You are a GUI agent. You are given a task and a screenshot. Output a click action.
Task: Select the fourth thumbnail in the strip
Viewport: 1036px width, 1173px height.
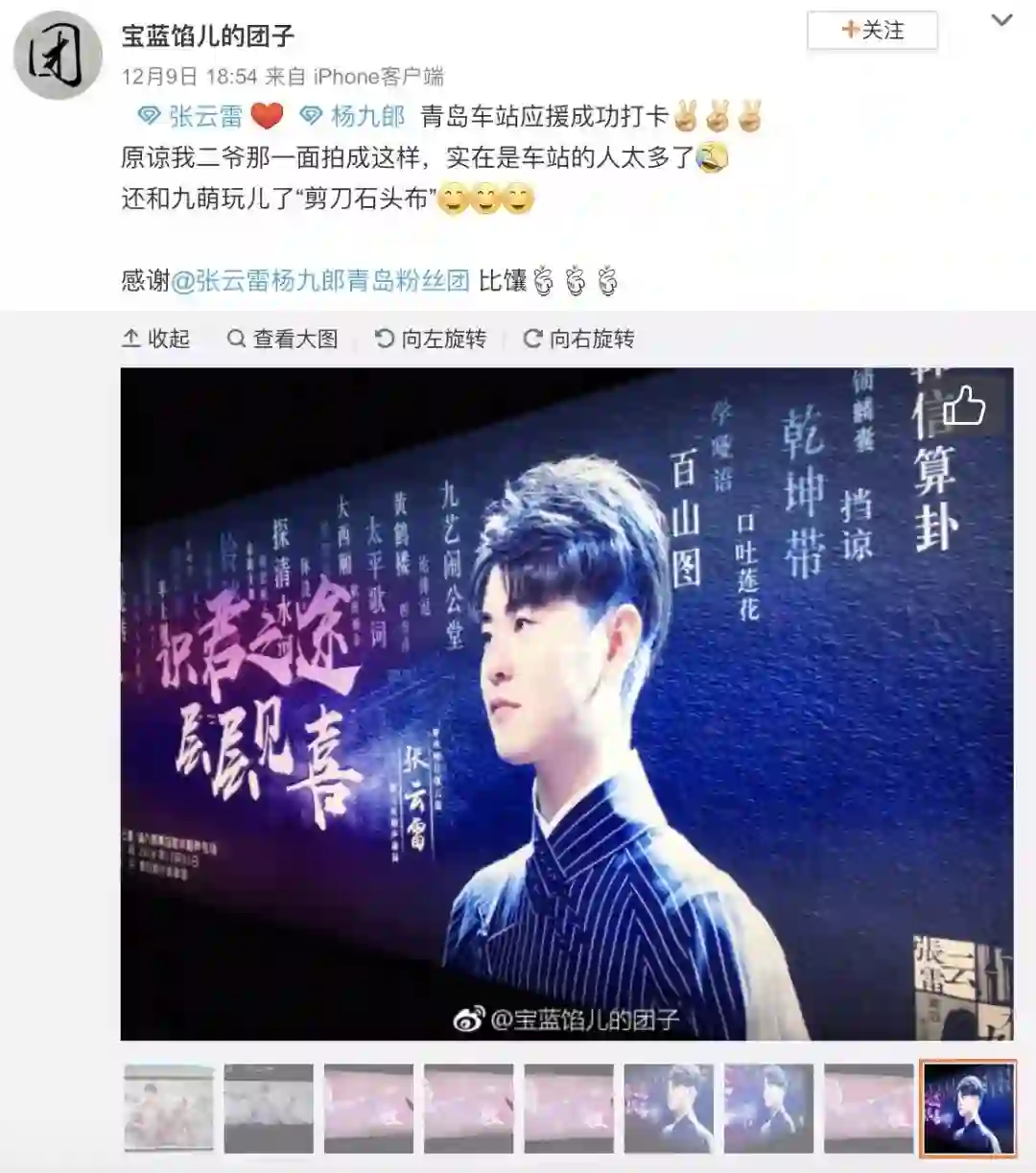tap(468, 1109)
